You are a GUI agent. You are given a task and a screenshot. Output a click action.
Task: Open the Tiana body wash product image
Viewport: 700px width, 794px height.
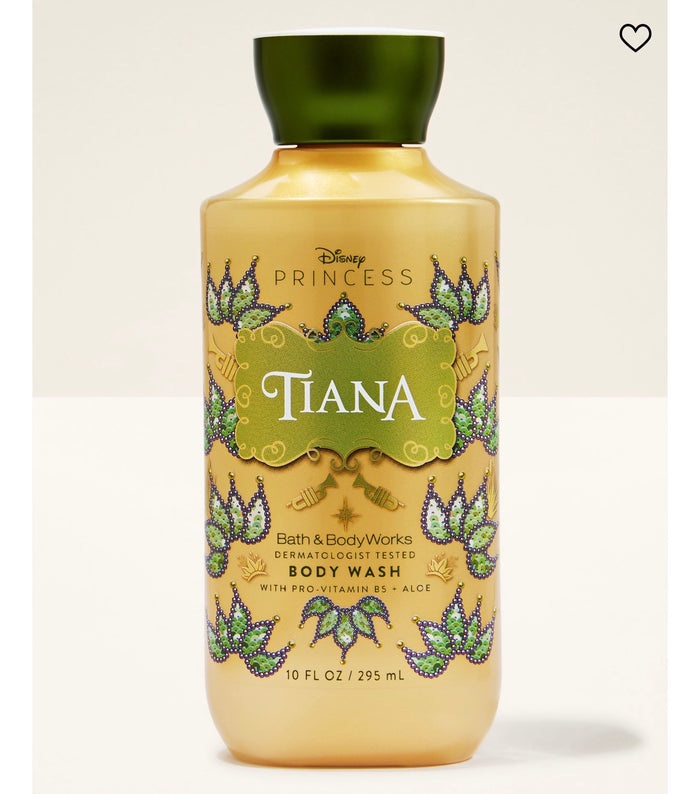[349, 420]
